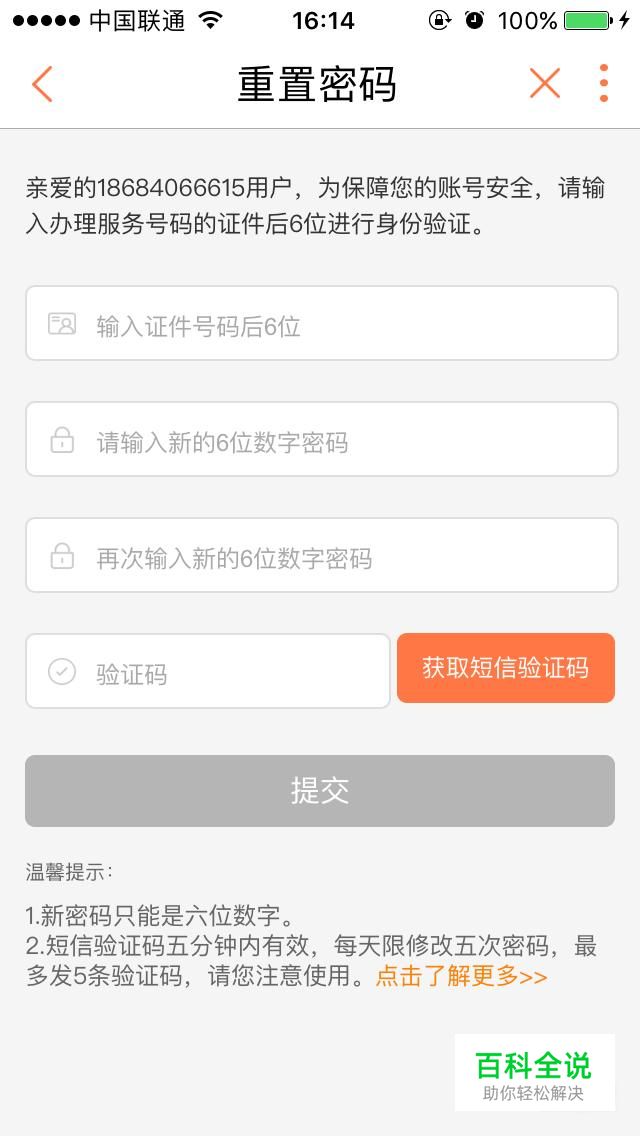Image resolution: width=640 pixels, height=1136 pixels.
Task: Open the three-dot overflow menu
Action: [603, 83]
